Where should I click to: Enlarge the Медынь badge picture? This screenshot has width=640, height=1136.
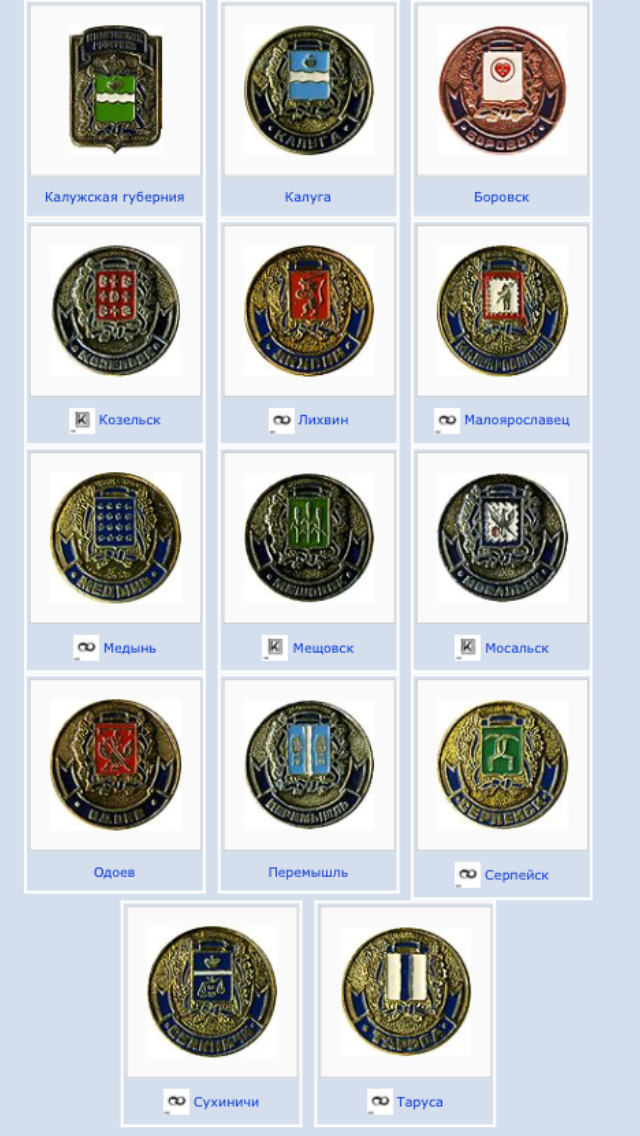pyautogui.click(x=115, y=537)
